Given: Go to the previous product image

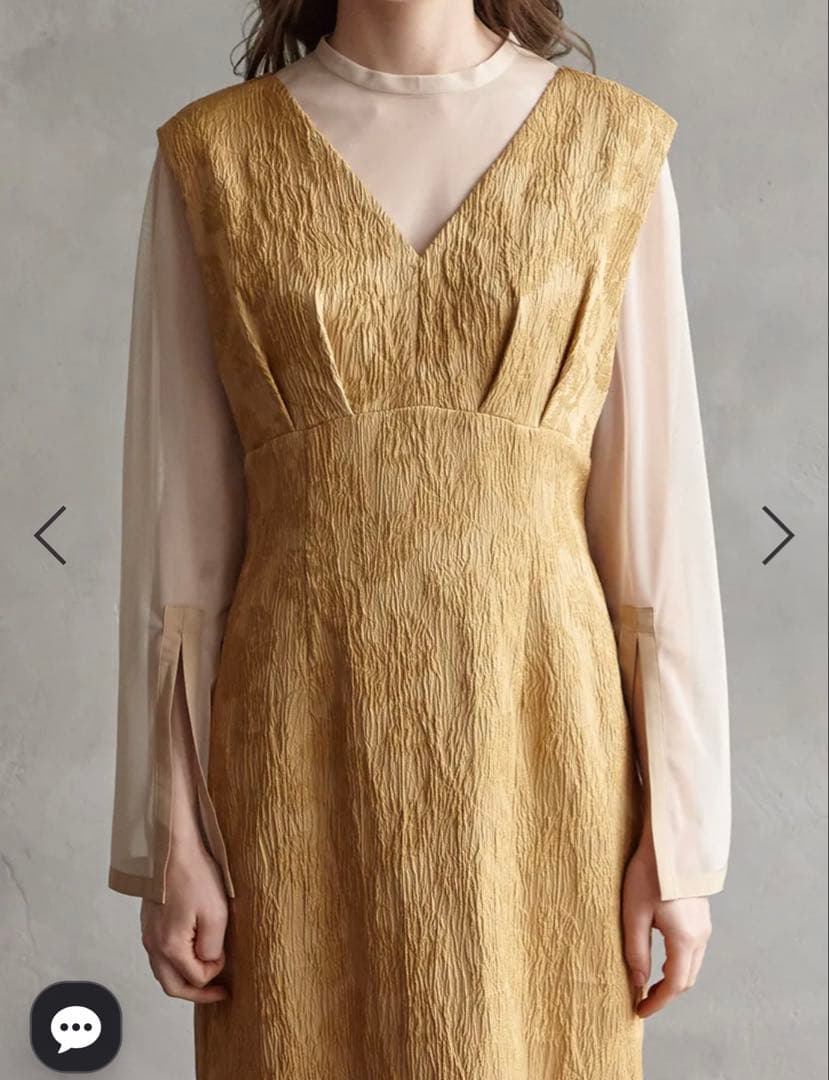Looking at the screenshot, I should click(x=50, y=535).
